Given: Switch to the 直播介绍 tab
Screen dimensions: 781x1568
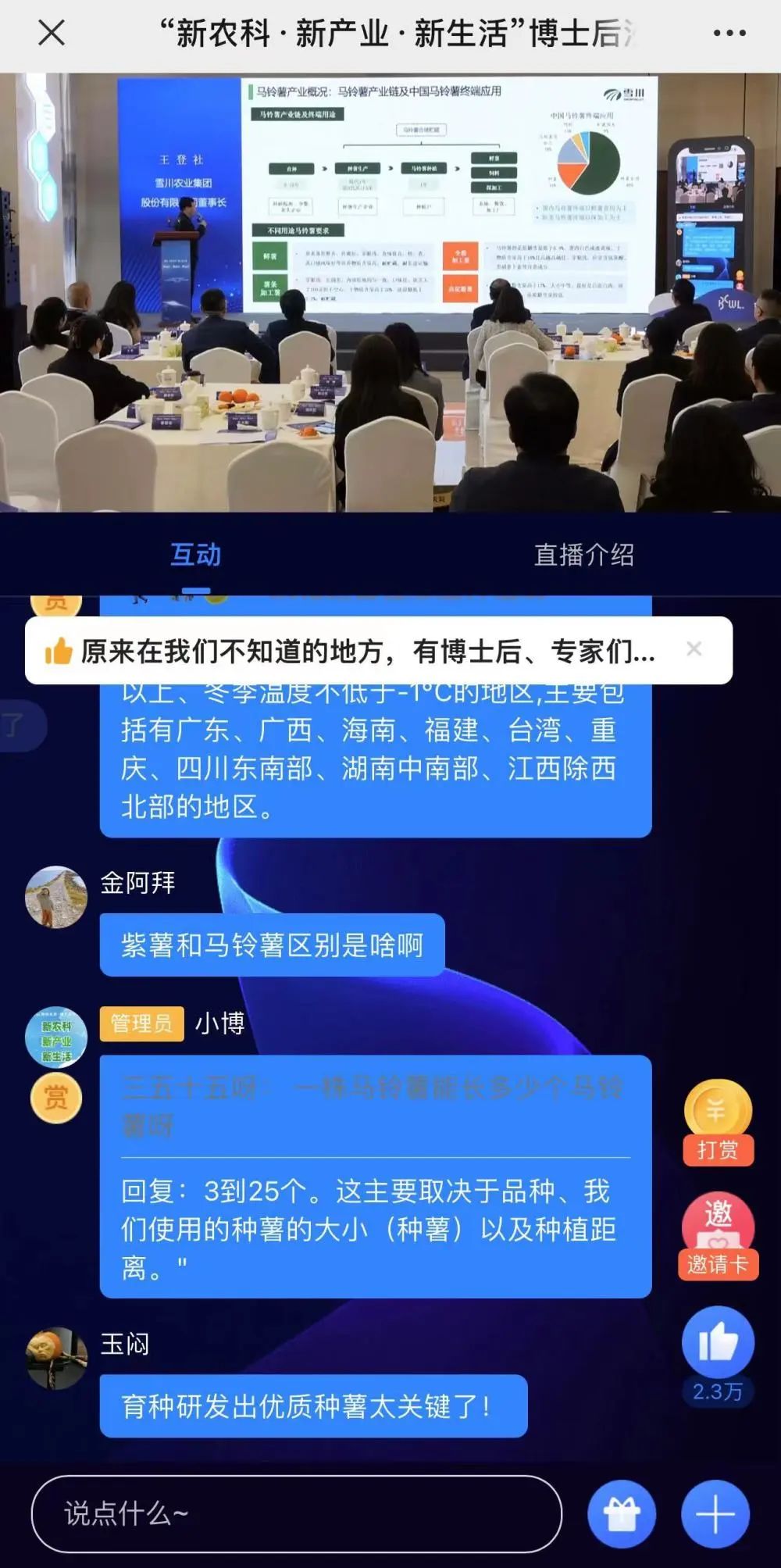Looking at the screenshot, I should pos(583,555).
